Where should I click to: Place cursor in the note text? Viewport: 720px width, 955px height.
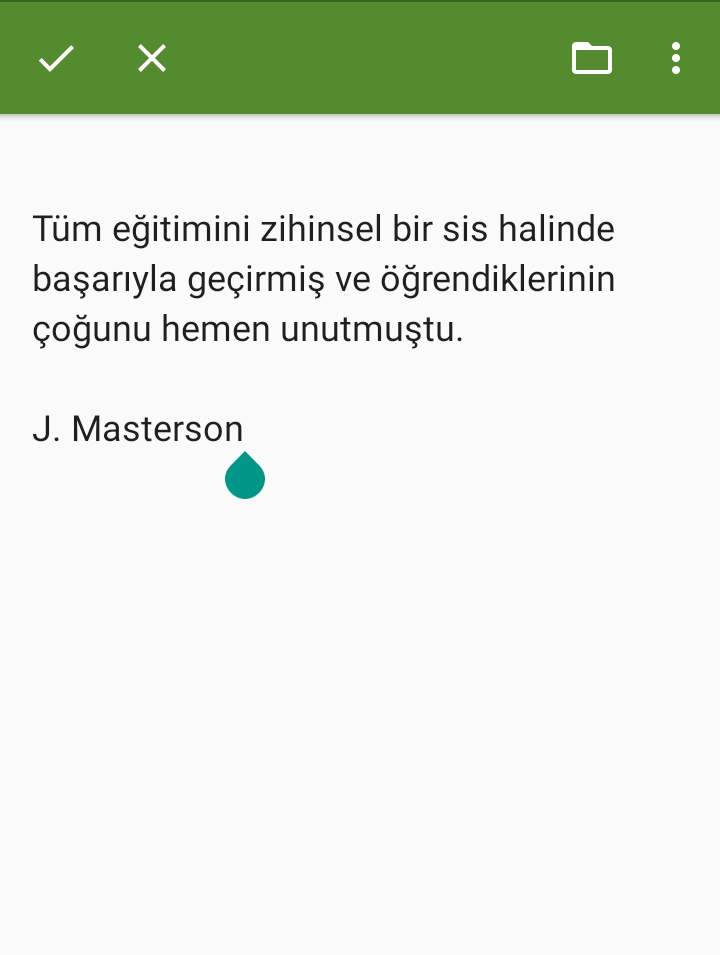click(323, 281)
